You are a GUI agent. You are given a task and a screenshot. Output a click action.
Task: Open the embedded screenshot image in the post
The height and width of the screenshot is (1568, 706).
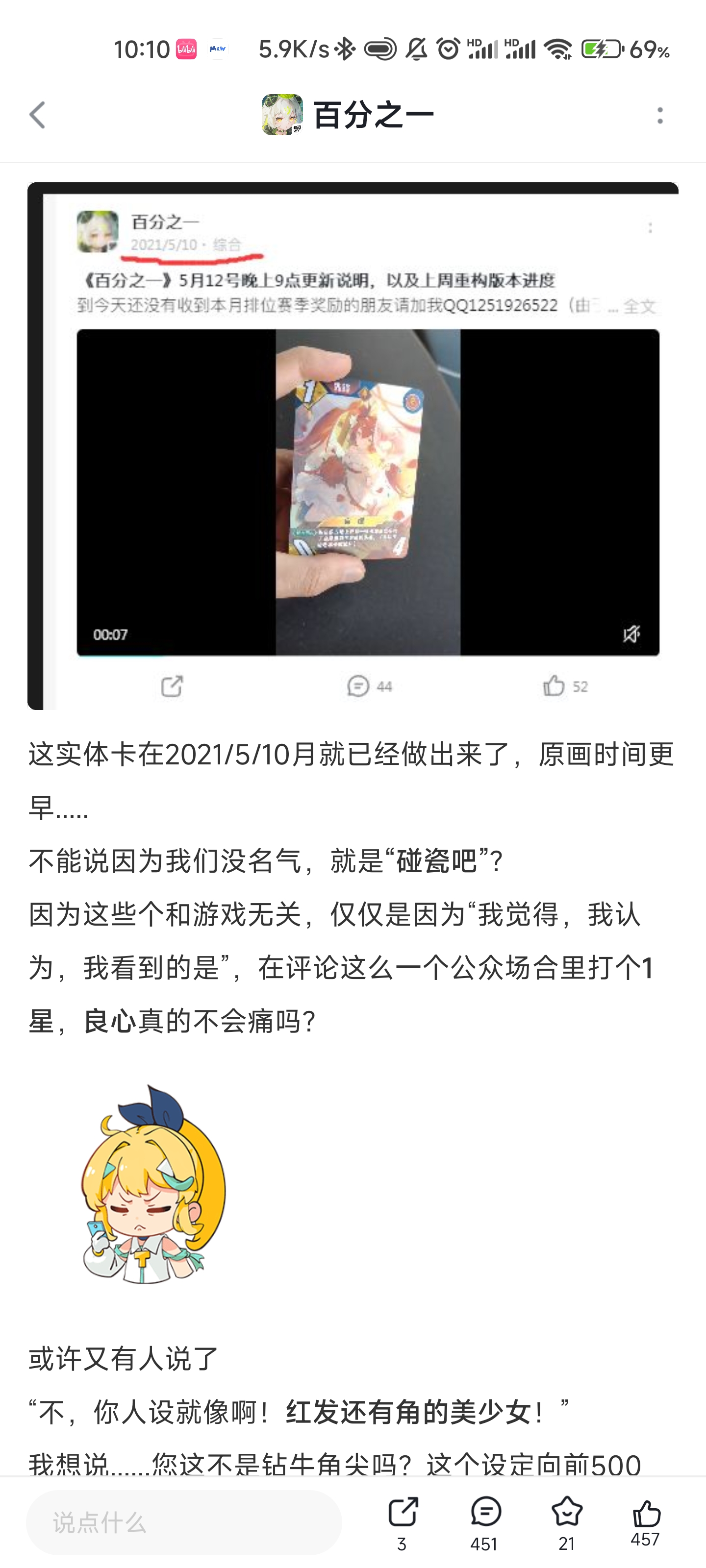point(353,445)
